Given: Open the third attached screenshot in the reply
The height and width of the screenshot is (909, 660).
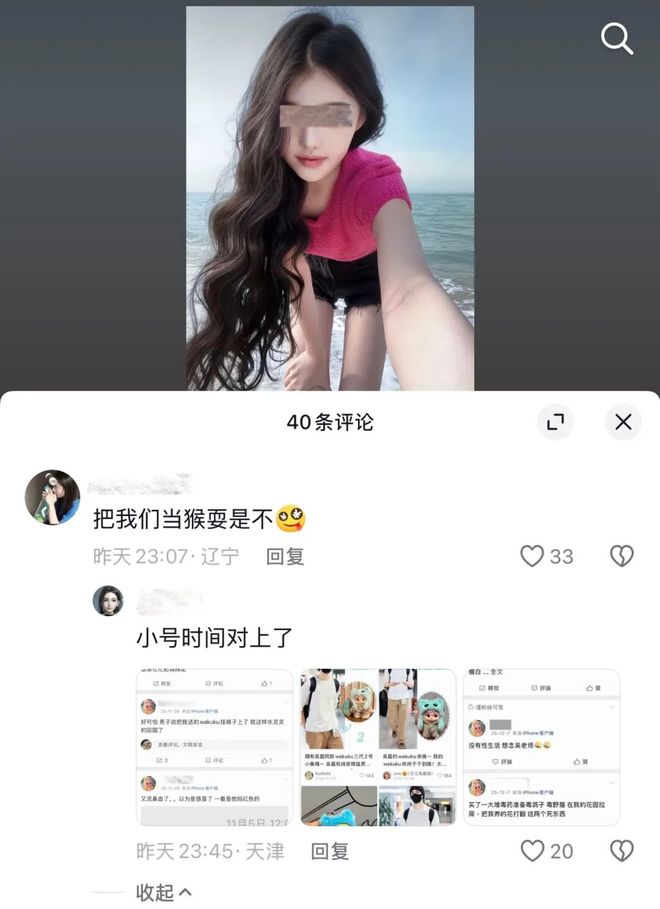Looking at the screenshot, I should 541,747.
